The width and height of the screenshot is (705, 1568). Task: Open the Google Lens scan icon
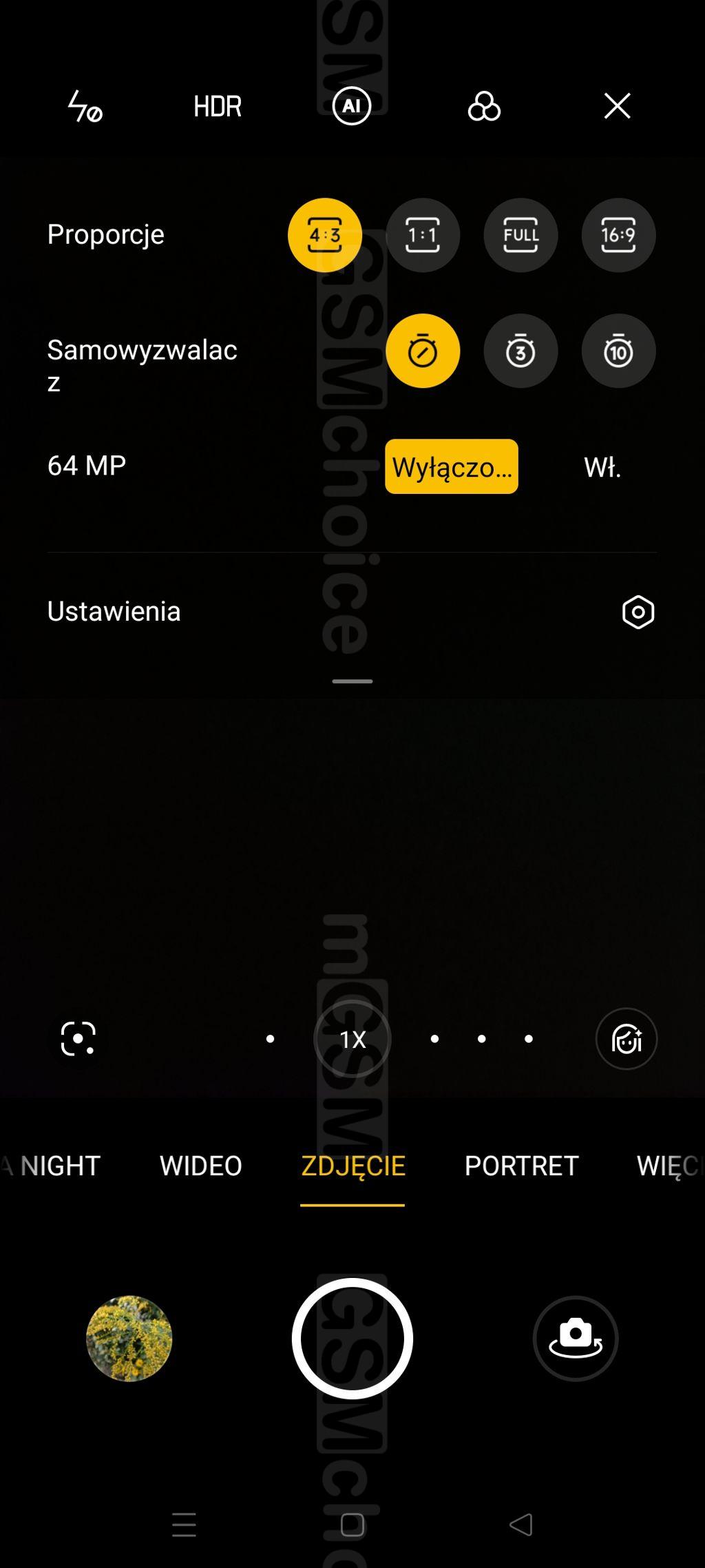click(78, 1039)
